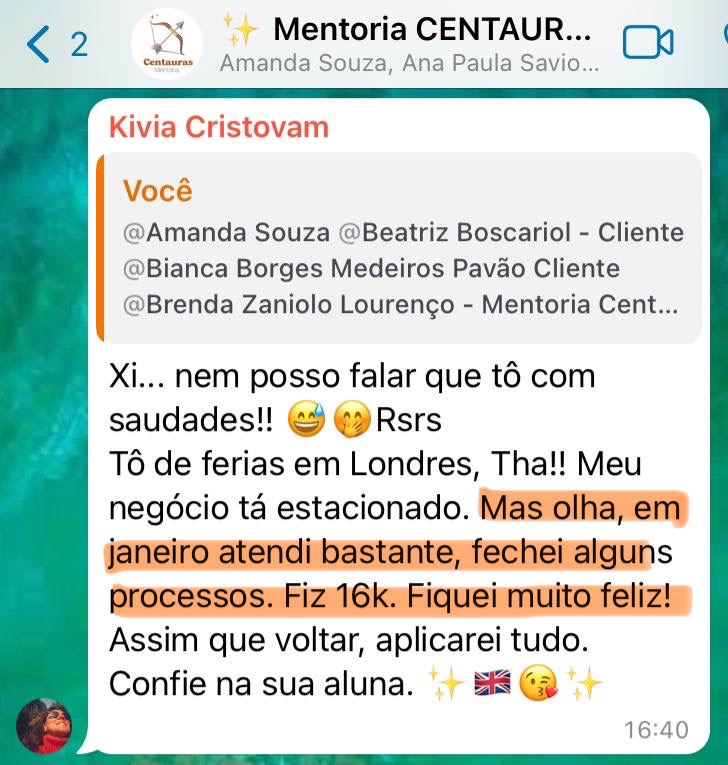
Task: View Kivia Cristovam's profile photo
Action: (44, 725)
